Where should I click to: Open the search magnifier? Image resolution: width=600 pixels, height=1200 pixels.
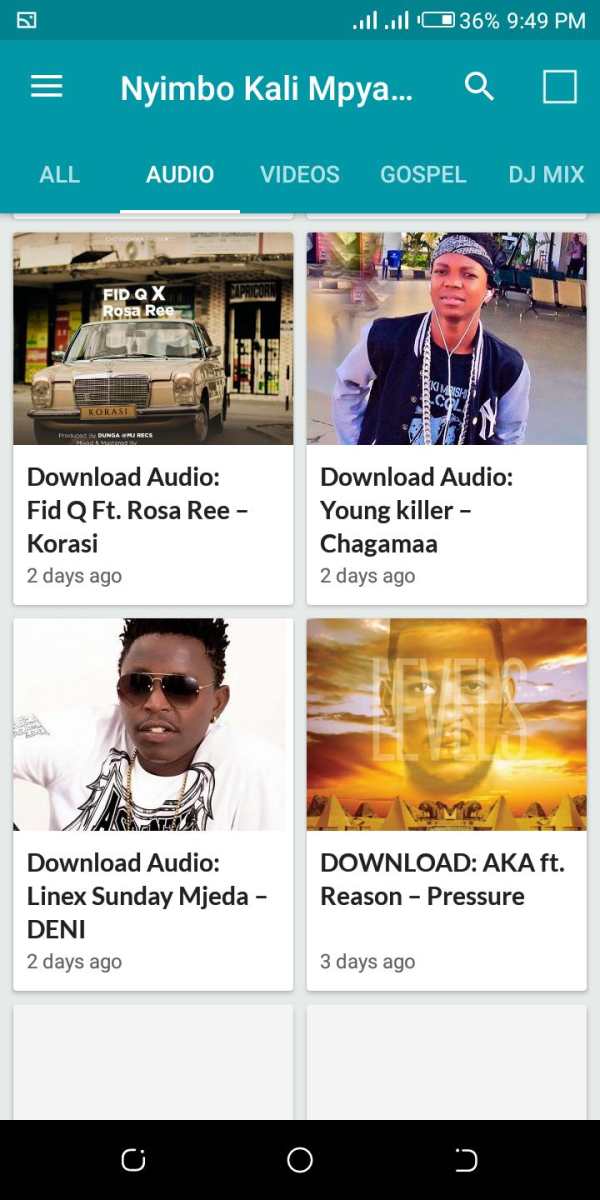click(479, 87)
